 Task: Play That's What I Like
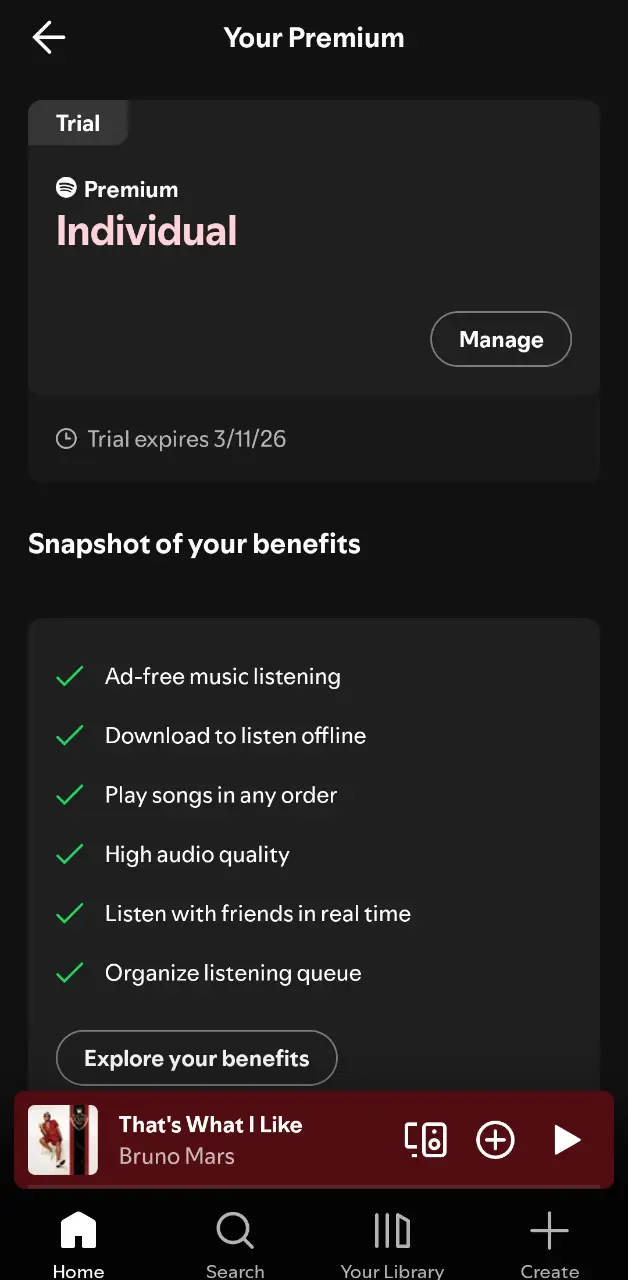click(x=567, y=1140)
